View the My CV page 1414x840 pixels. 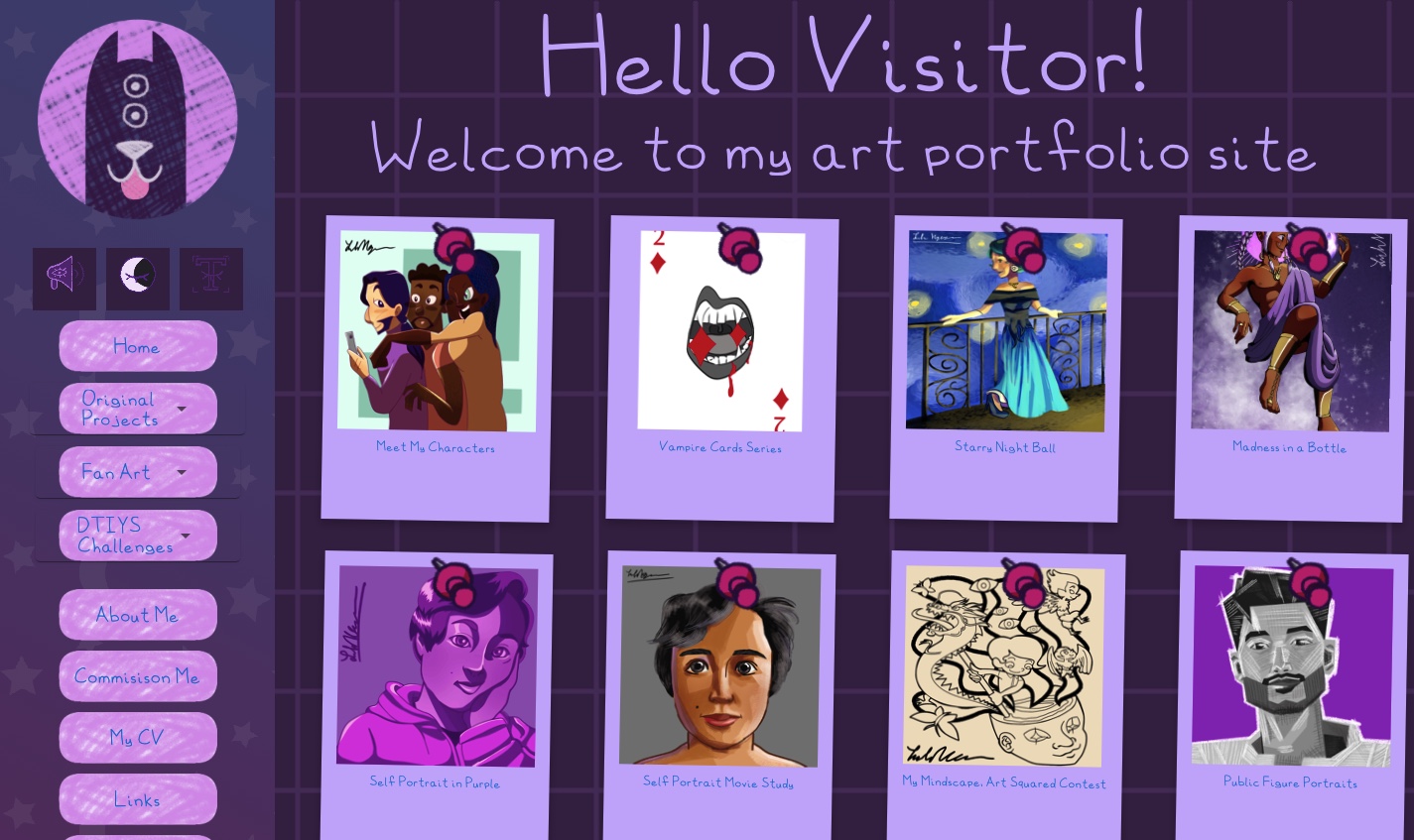[137, 738]
